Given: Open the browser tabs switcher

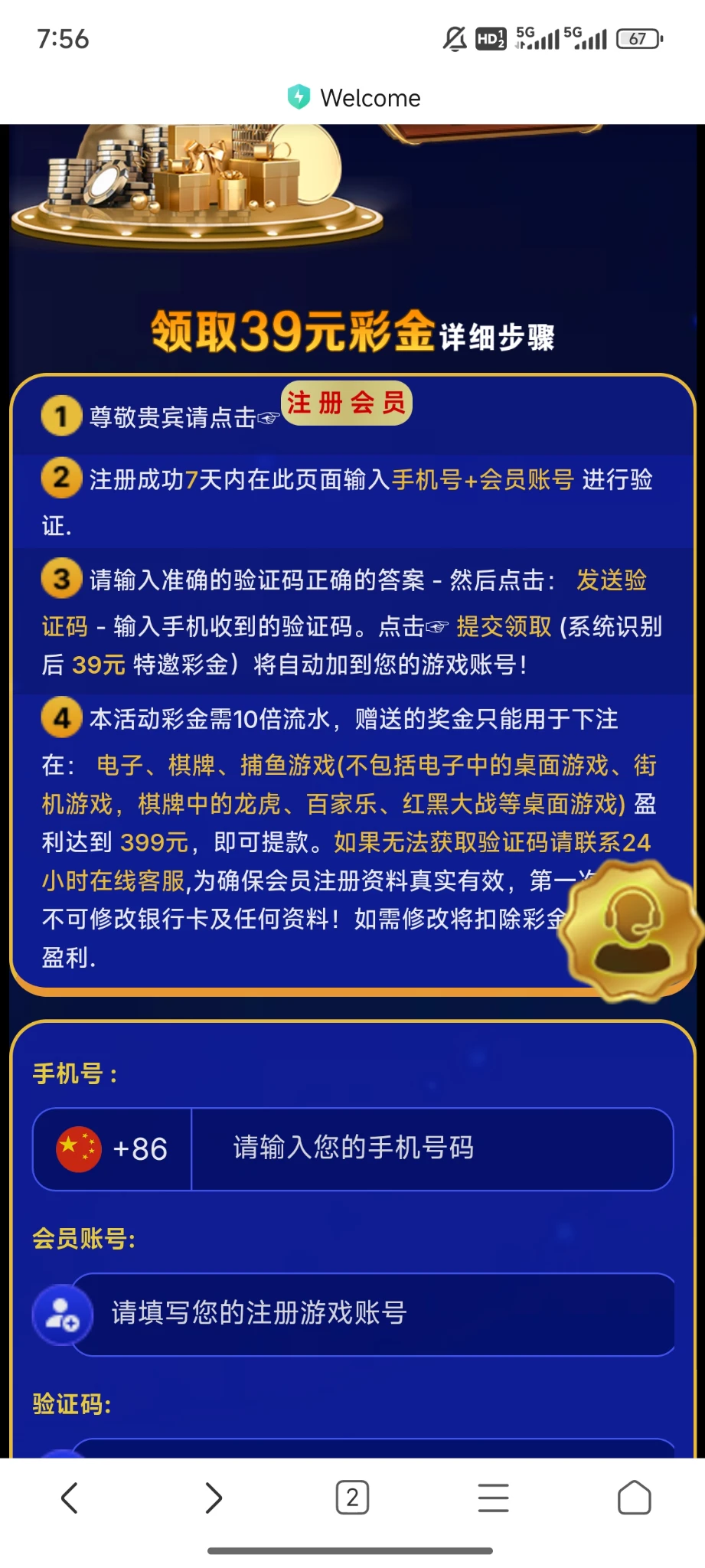Looking at the screenshot, I should (x=352, y=1498).
